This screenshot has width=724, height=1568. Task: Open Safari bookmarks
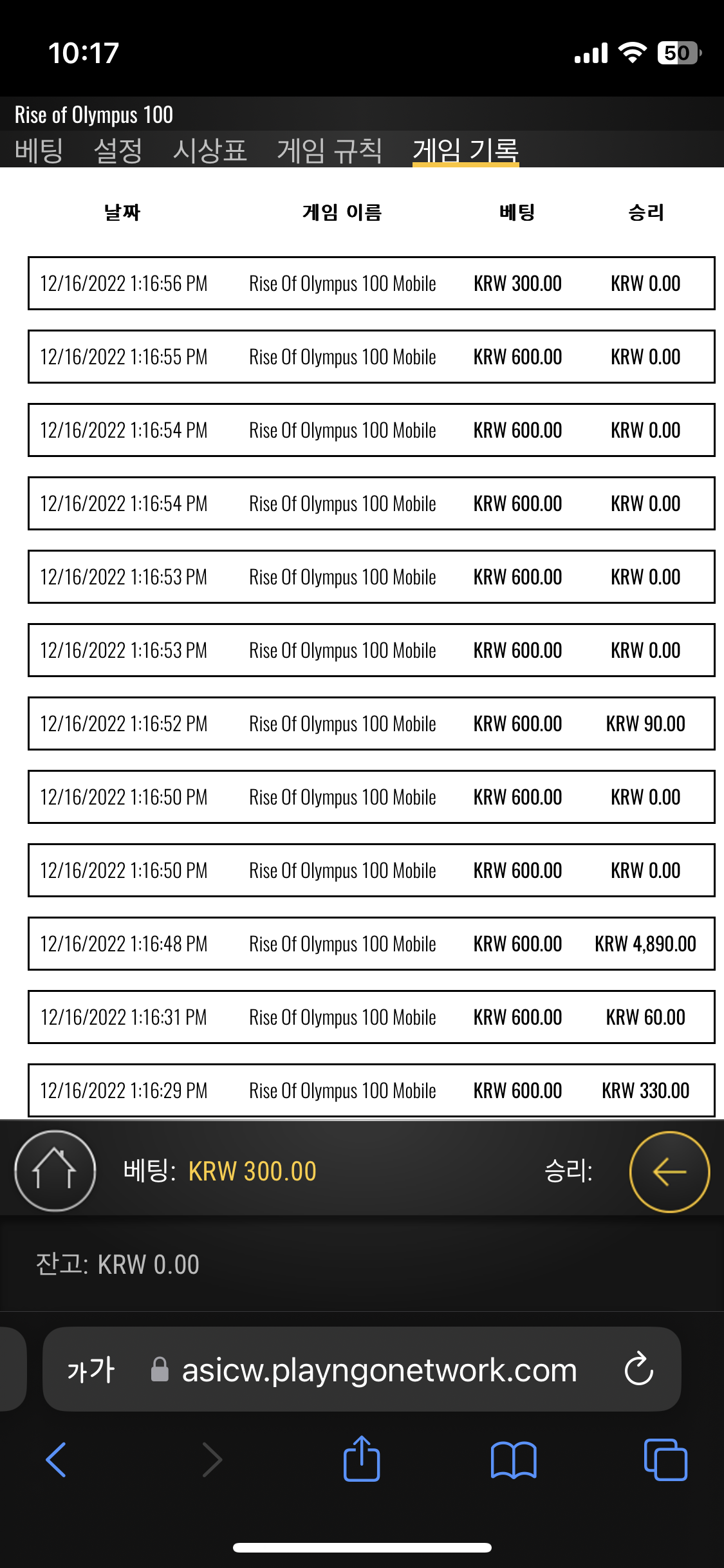[x=514, y=1459]
